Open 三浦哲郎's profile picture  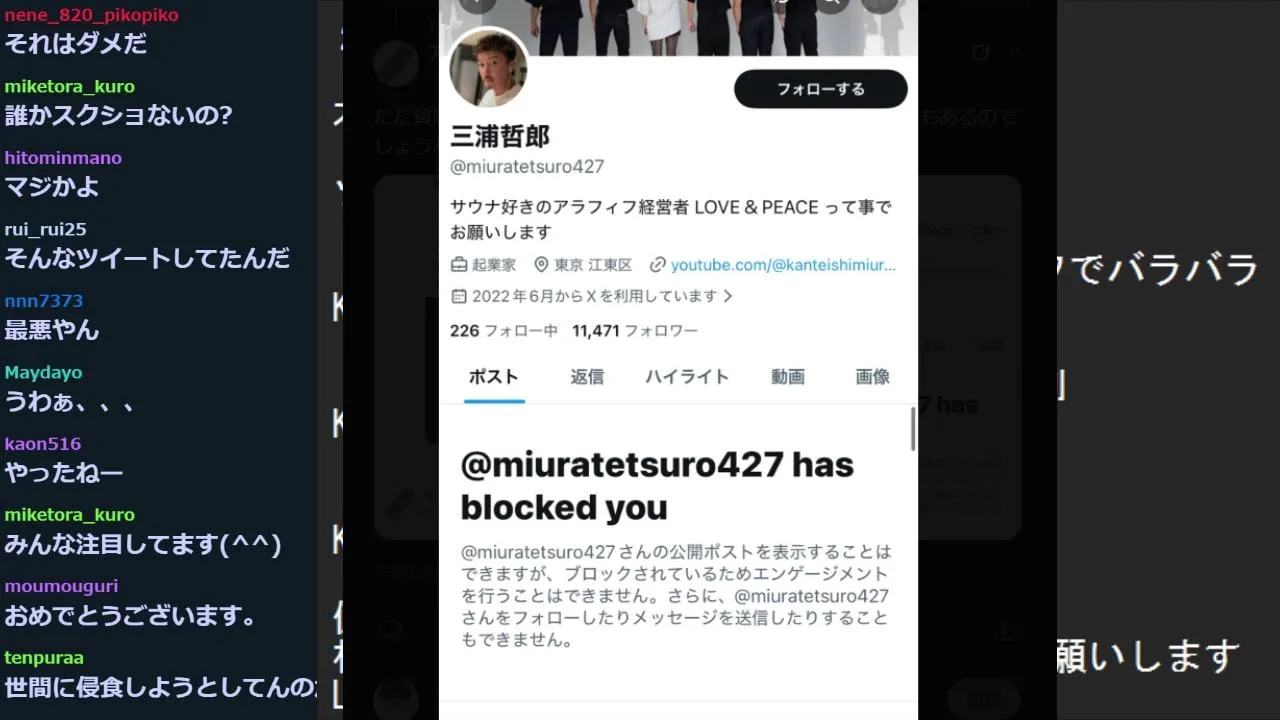489,68
